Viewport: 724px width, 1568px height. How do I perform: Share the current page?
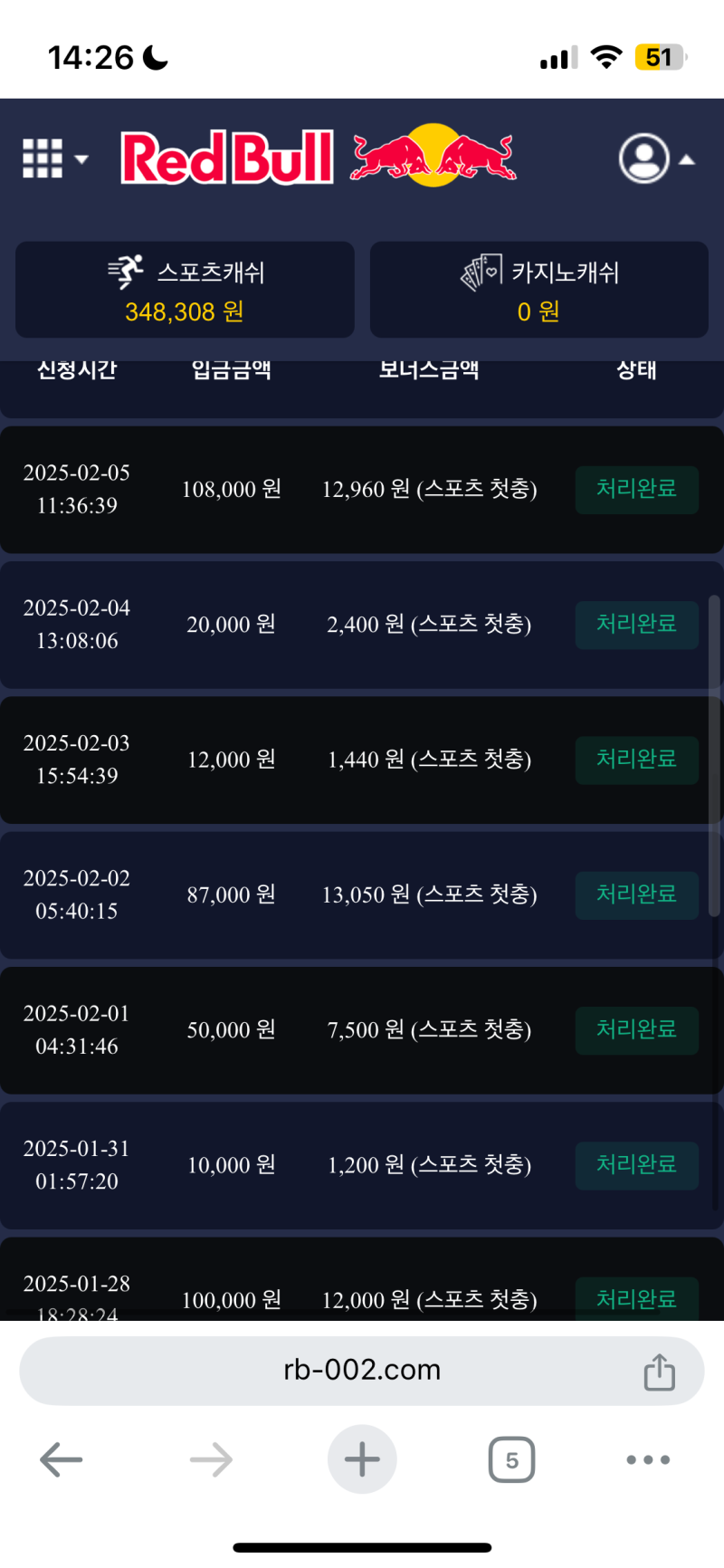(x=659, y=1372)
